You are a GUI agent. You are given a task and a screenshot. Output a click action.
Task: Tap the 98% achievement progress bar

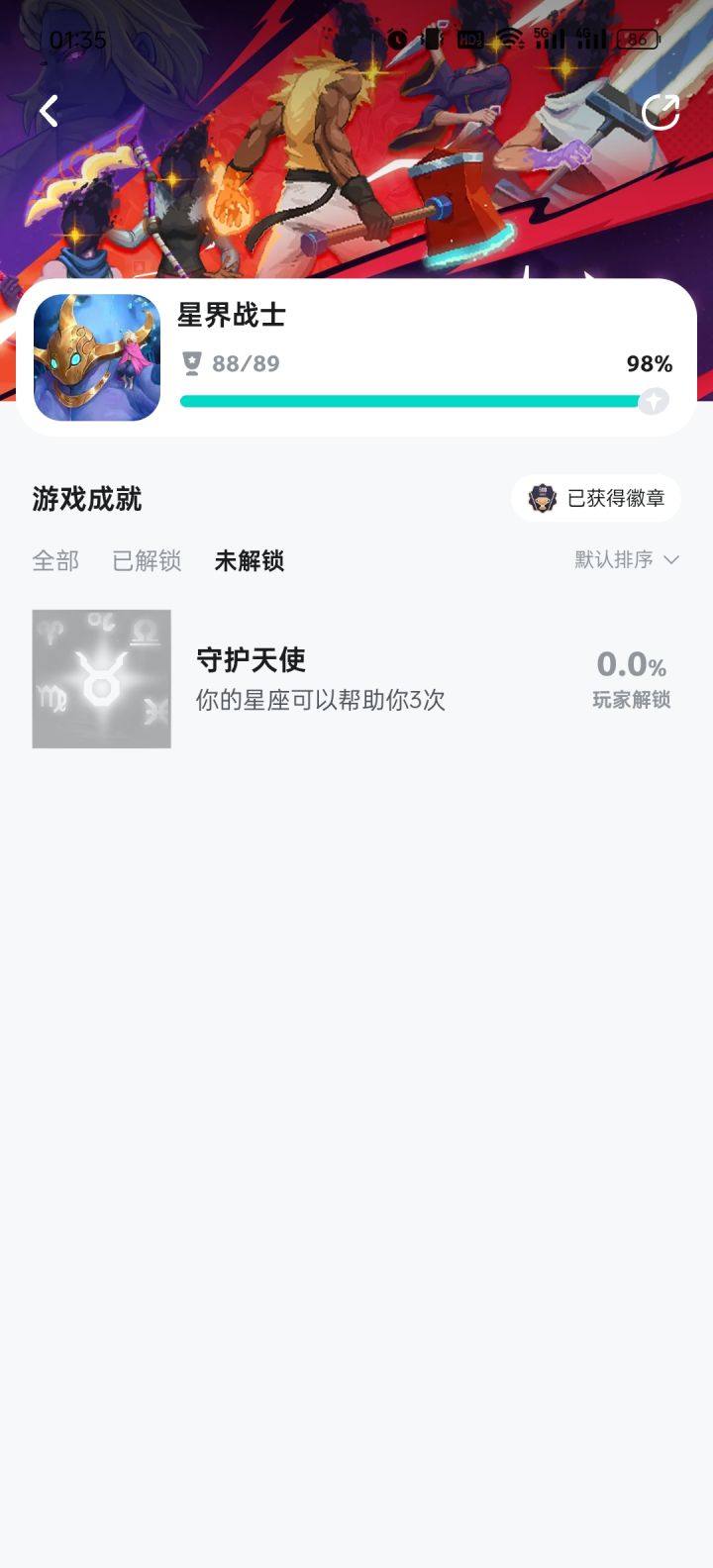pos(416,400)
